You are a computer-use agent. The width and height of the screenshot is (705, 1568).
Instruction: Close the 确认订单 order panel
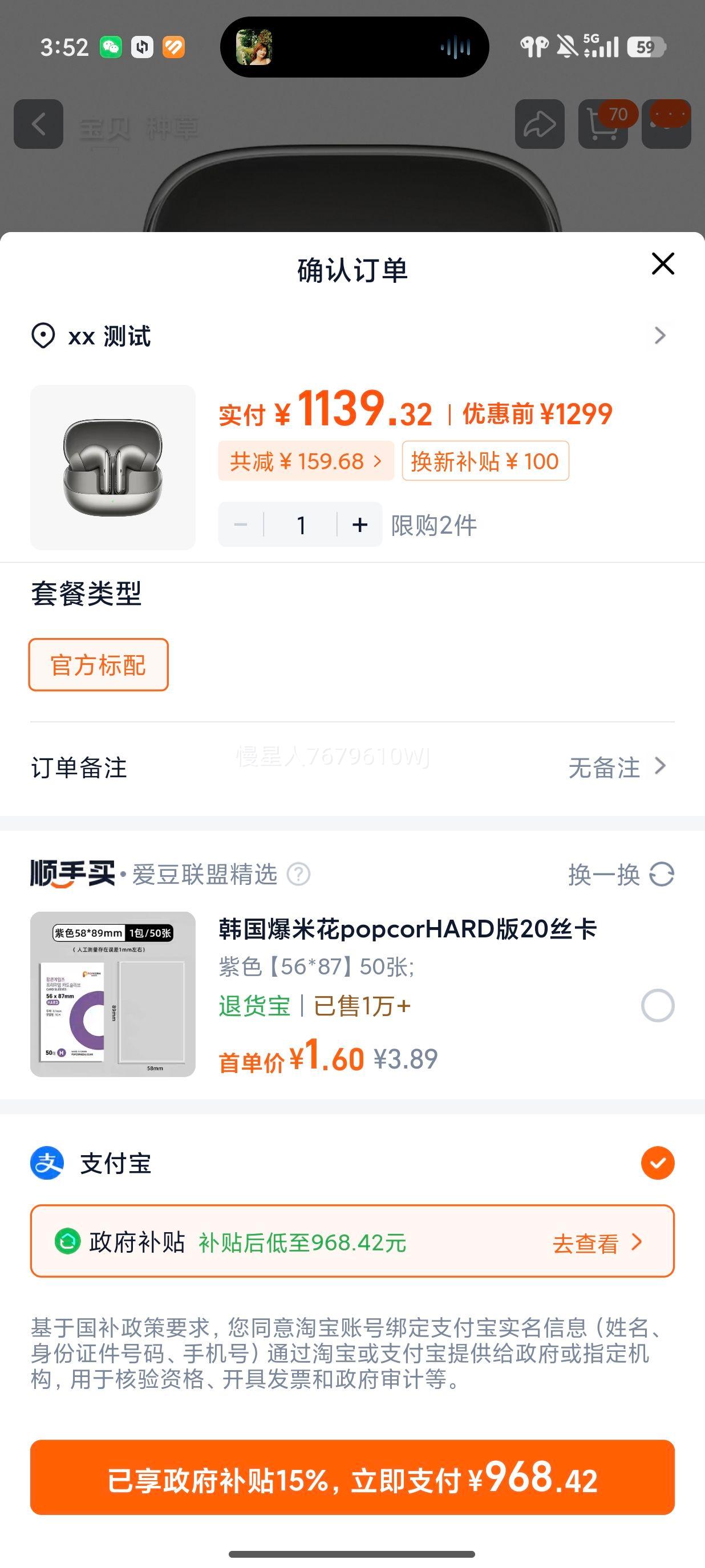point(662,264)
